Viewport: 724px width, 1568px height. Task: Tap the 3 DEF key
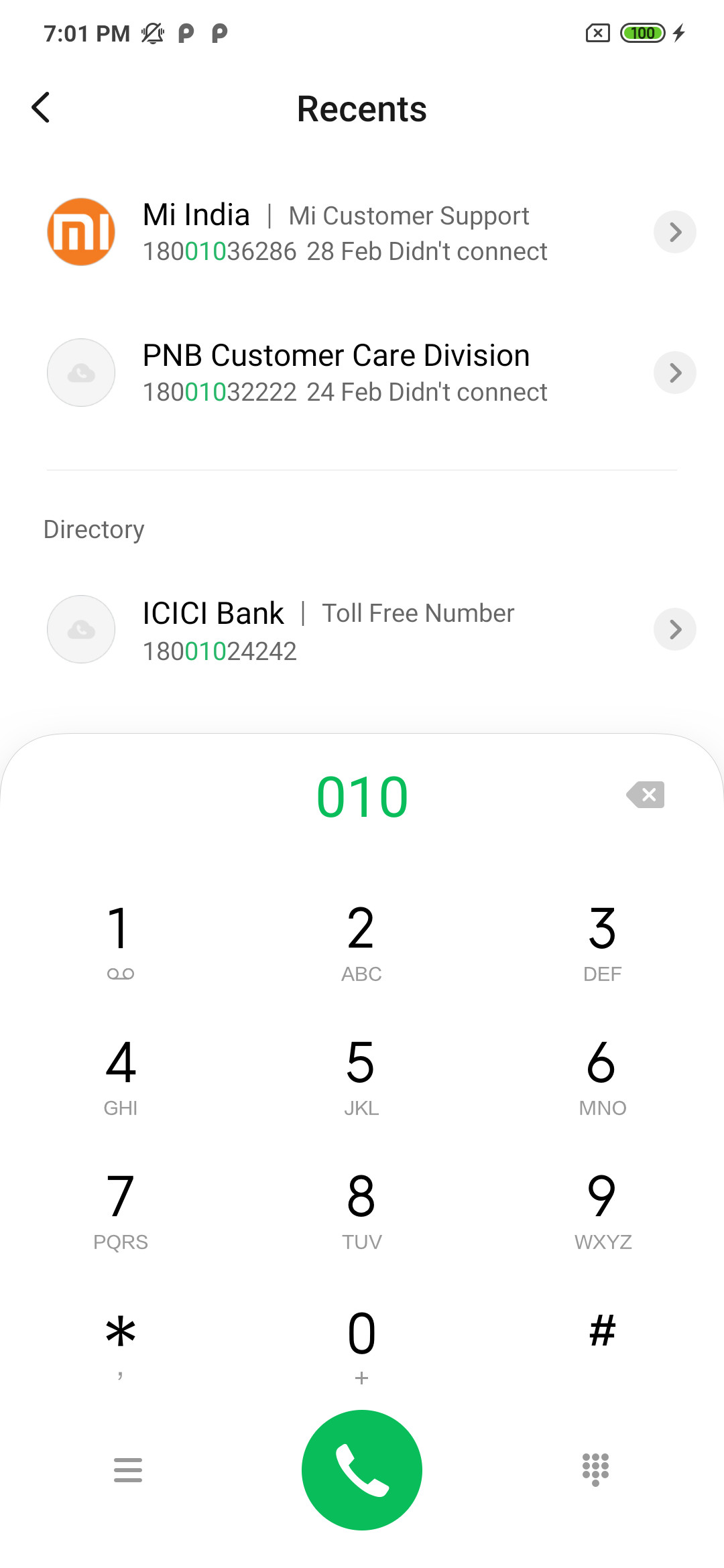603,941
